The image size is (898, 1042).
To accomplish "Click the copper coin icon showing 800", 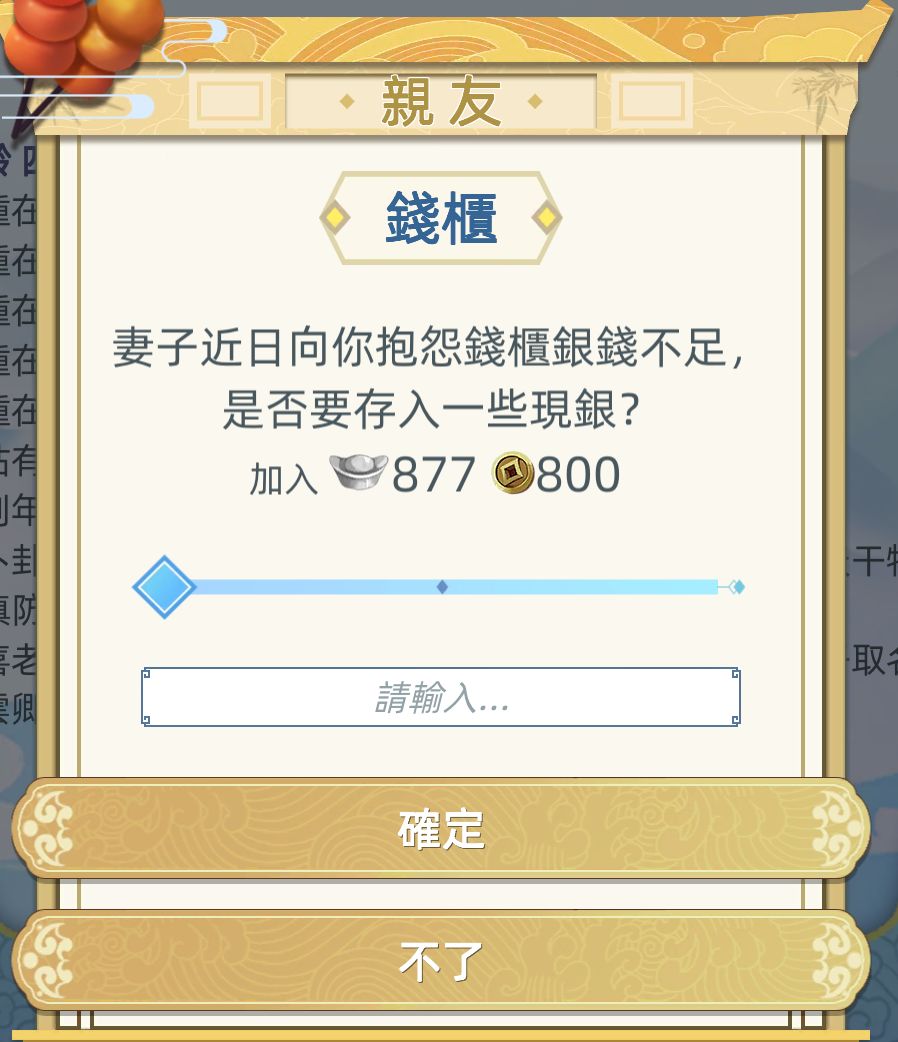I will click(512, 472).
